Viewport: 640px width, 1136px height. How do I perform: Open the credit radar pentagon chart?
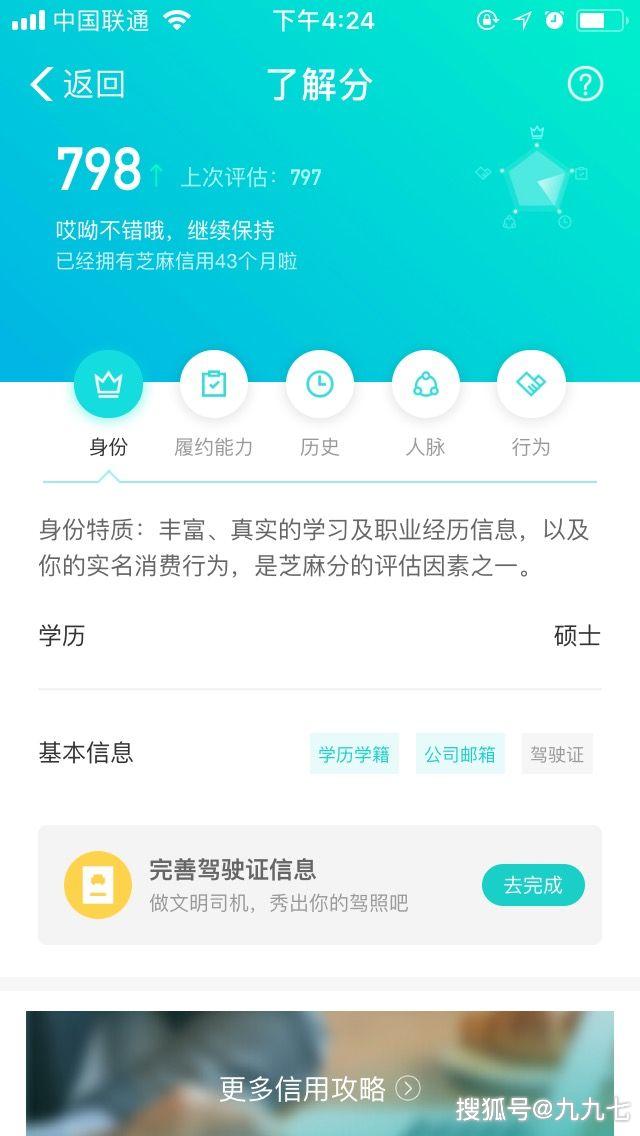coord(535,179)
